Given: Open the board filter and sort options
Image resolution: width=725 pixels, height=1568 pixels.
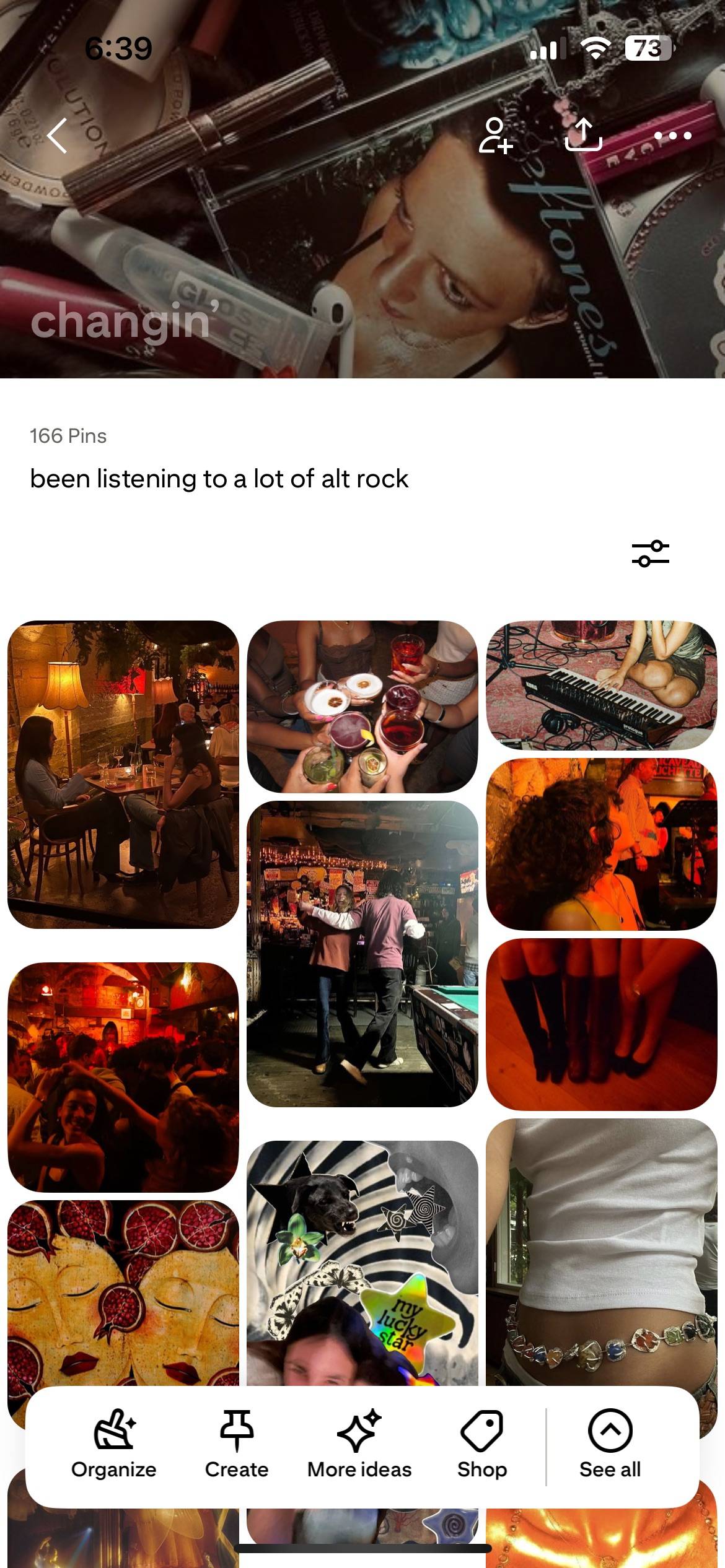Looking at the screenshot, I should click(651, 553).
